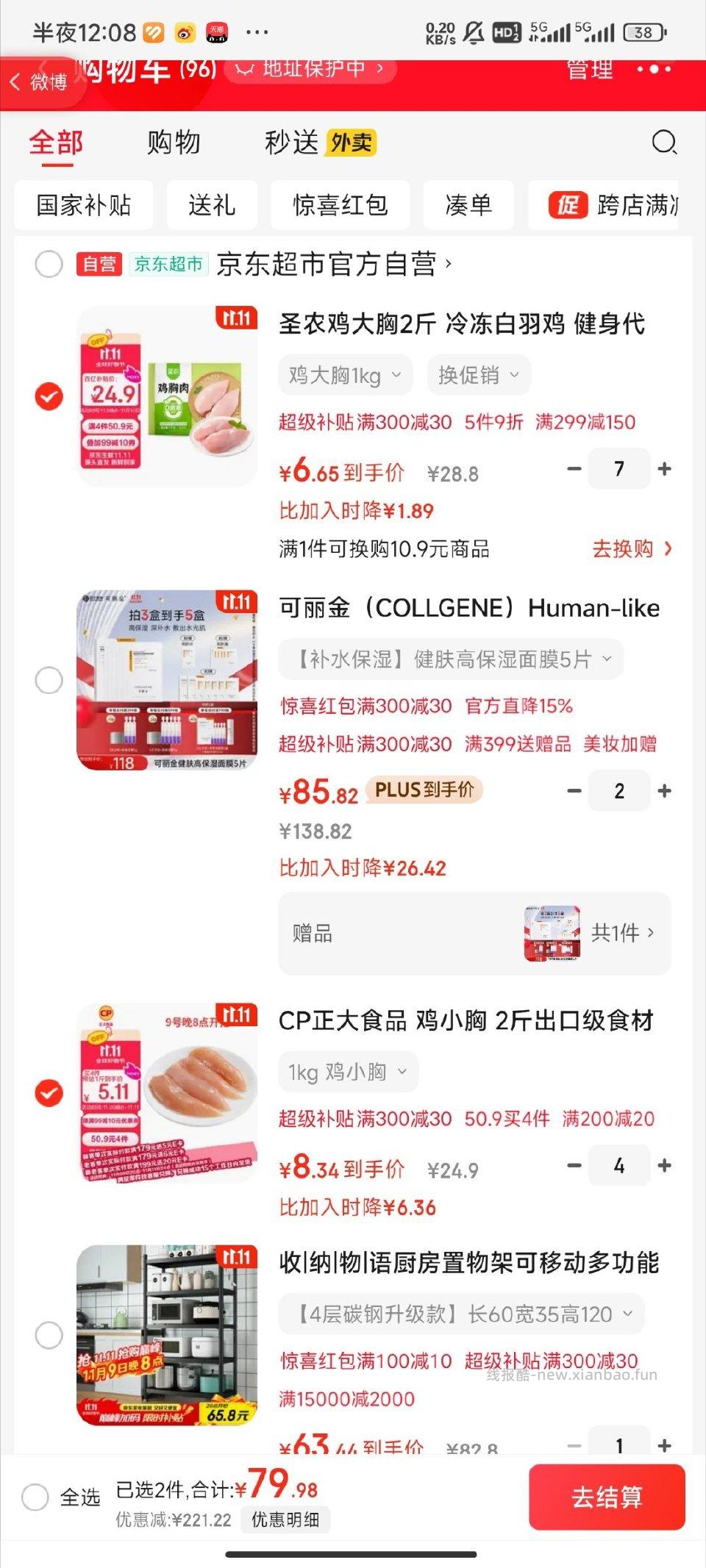Open 鸡大胸1kg spec dropdown

coord(345,376)
